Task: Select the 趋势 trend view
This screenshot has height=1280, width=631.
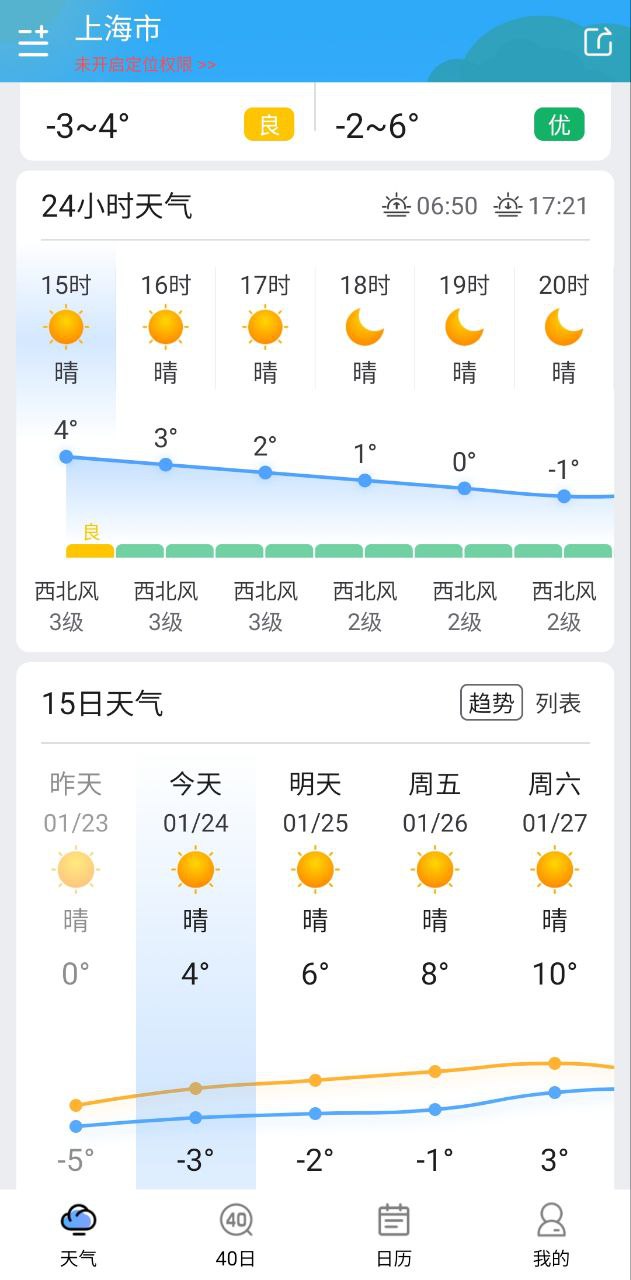Action: pos(492,703)
